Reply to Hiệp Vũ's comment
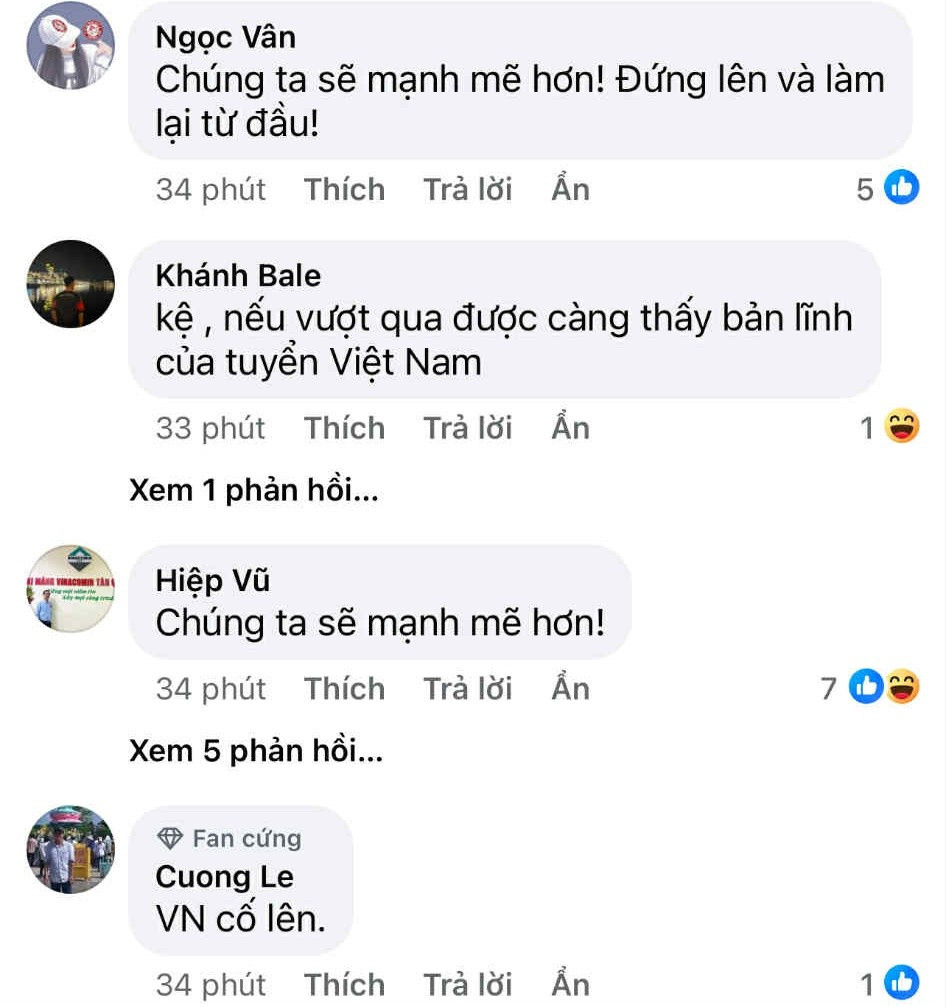 click(467, 688)
